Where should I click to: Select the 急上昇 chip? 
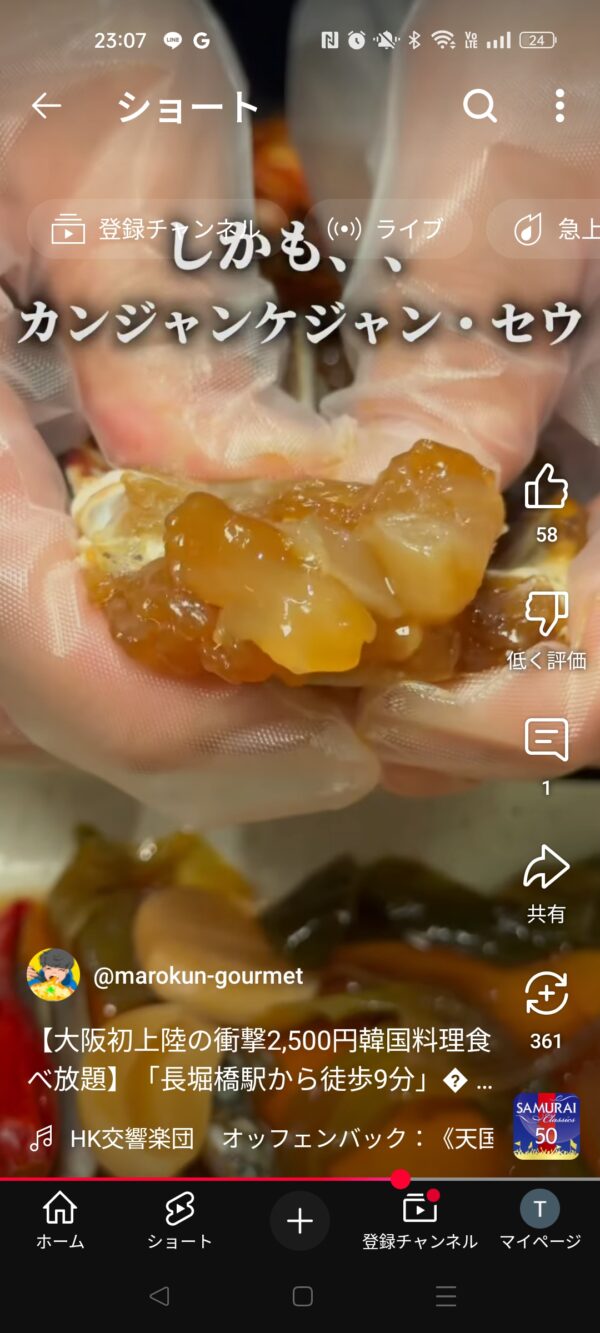click(x=545, y=230)
